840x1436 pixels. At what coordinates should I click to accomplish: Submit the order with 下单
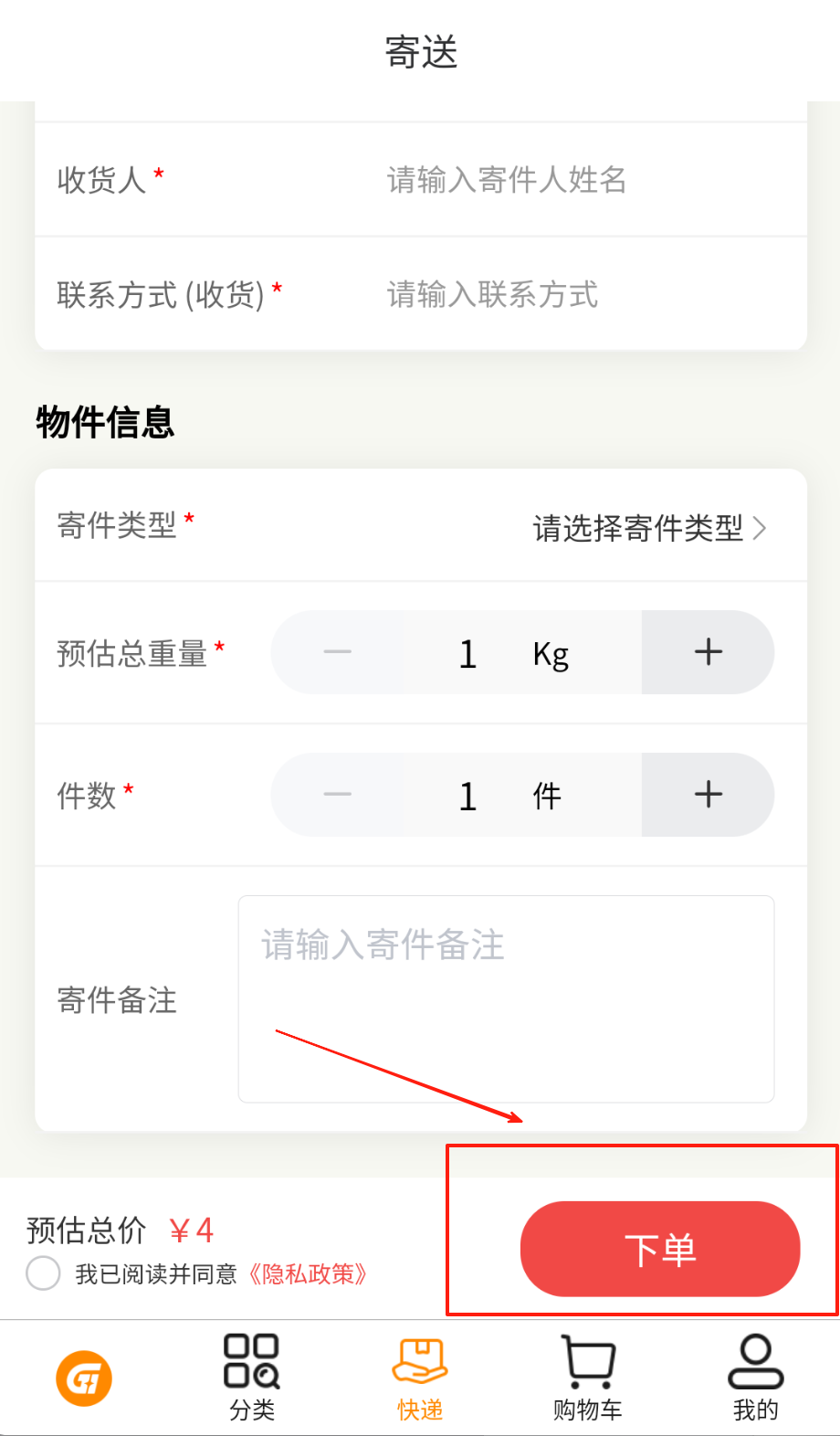pos(659,1249)
